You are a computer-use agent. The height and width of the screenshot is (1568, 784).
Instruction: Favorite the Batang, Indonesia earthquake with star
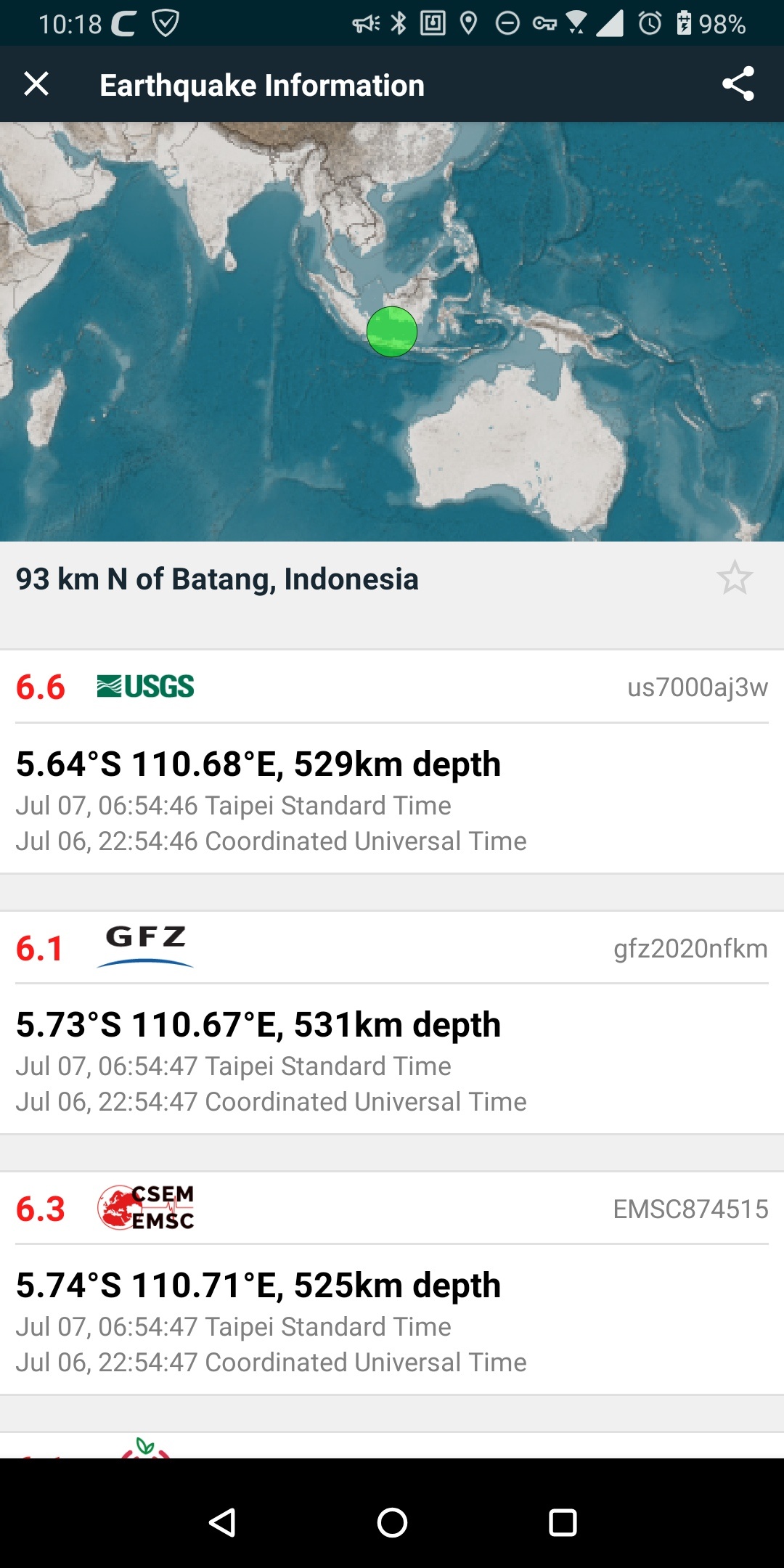[x=735, y=578]
